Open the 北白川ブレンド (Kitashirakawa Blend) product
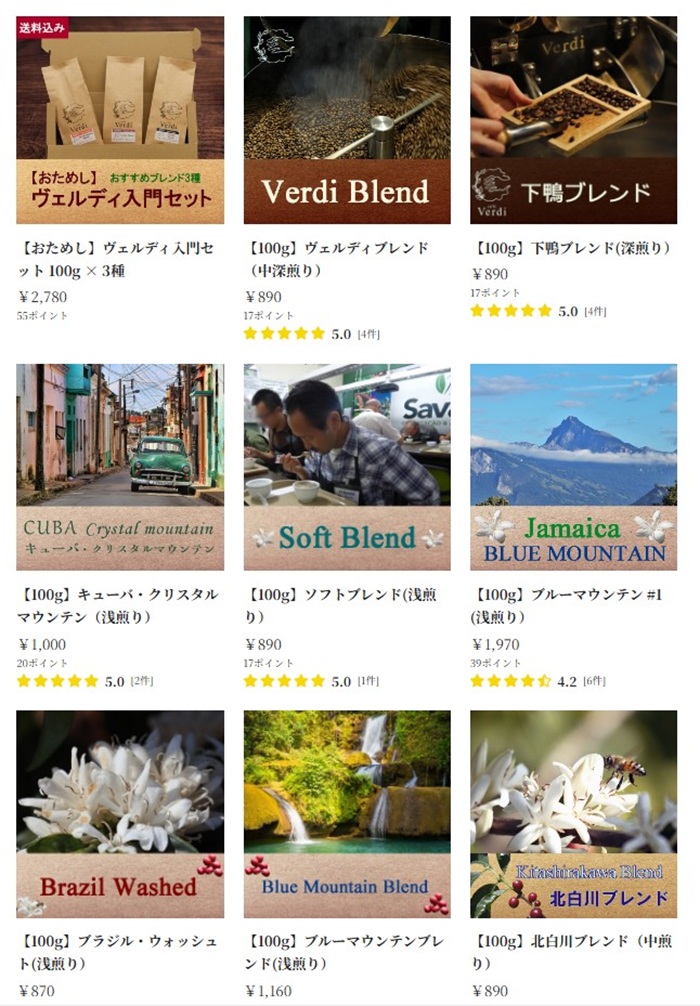The image size is (700, 1006). pyautogui.click(x=574, y=814)
